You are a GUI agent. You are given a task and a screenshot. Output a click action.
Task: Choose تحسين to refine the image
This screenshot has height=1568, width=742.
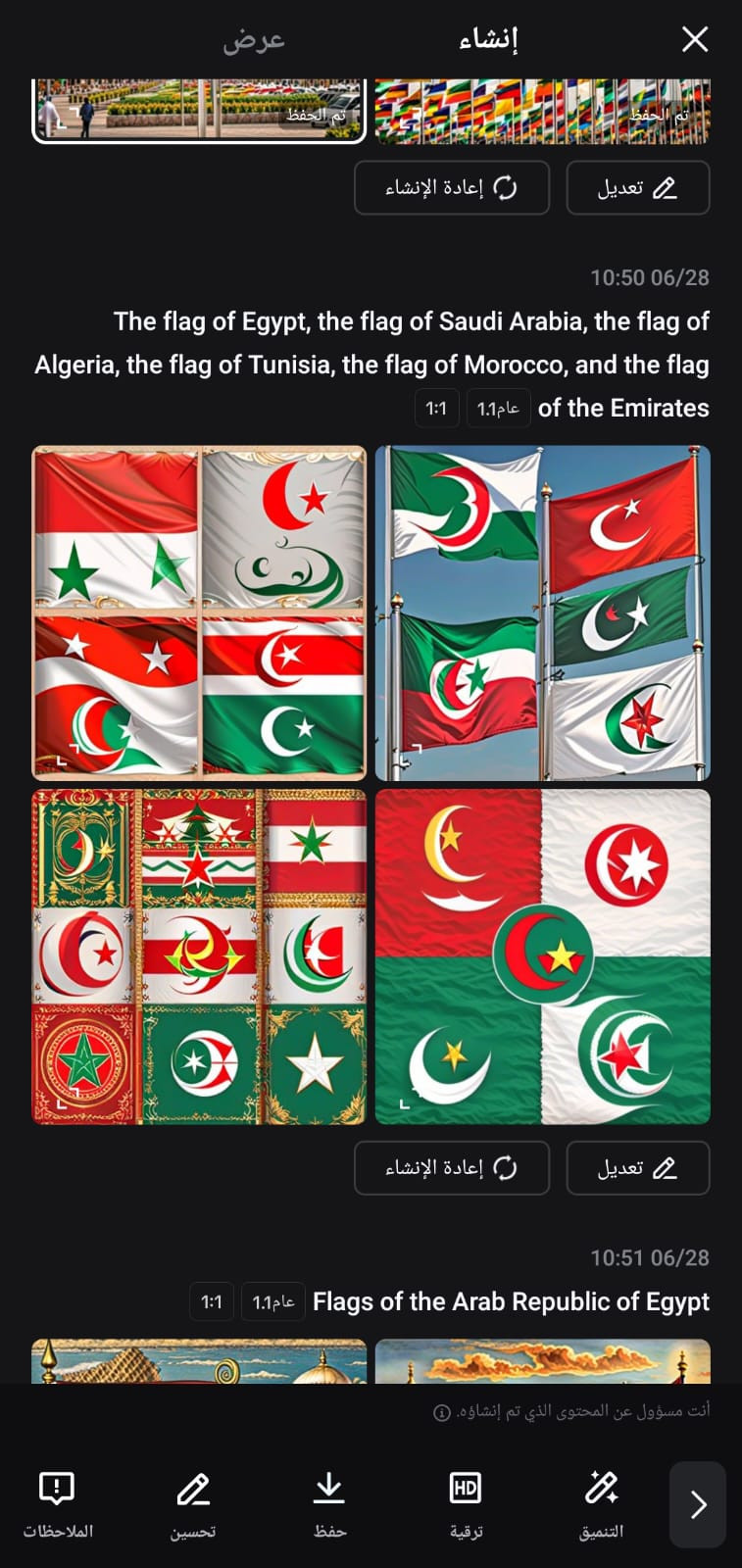pyautogui.click(x=193, y=1503)
